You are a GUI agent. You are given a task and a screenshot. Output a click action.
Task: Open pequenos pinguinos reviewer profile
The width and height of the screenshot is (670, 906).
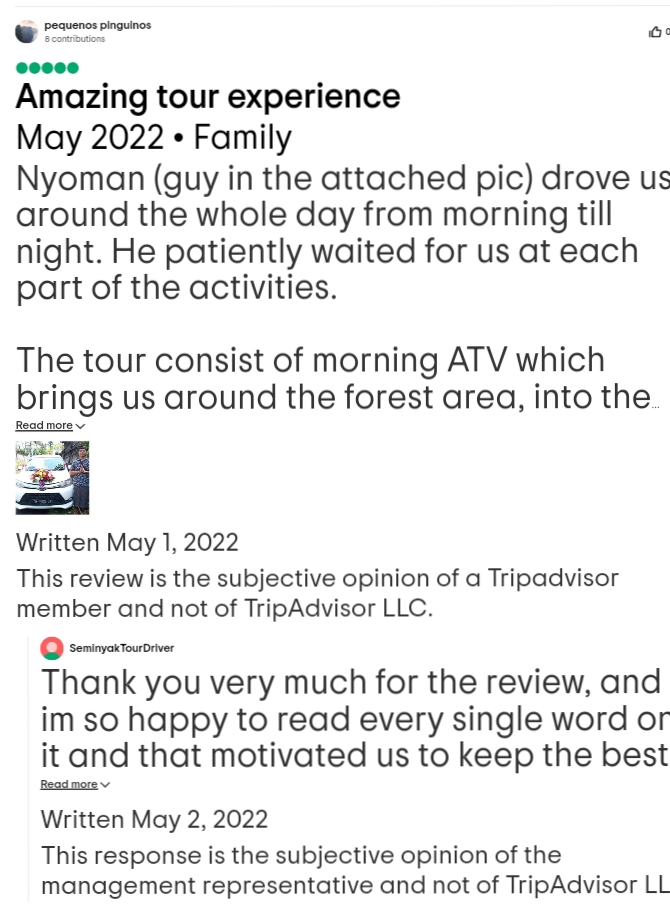pyautogui.click(x=97, y=25)
